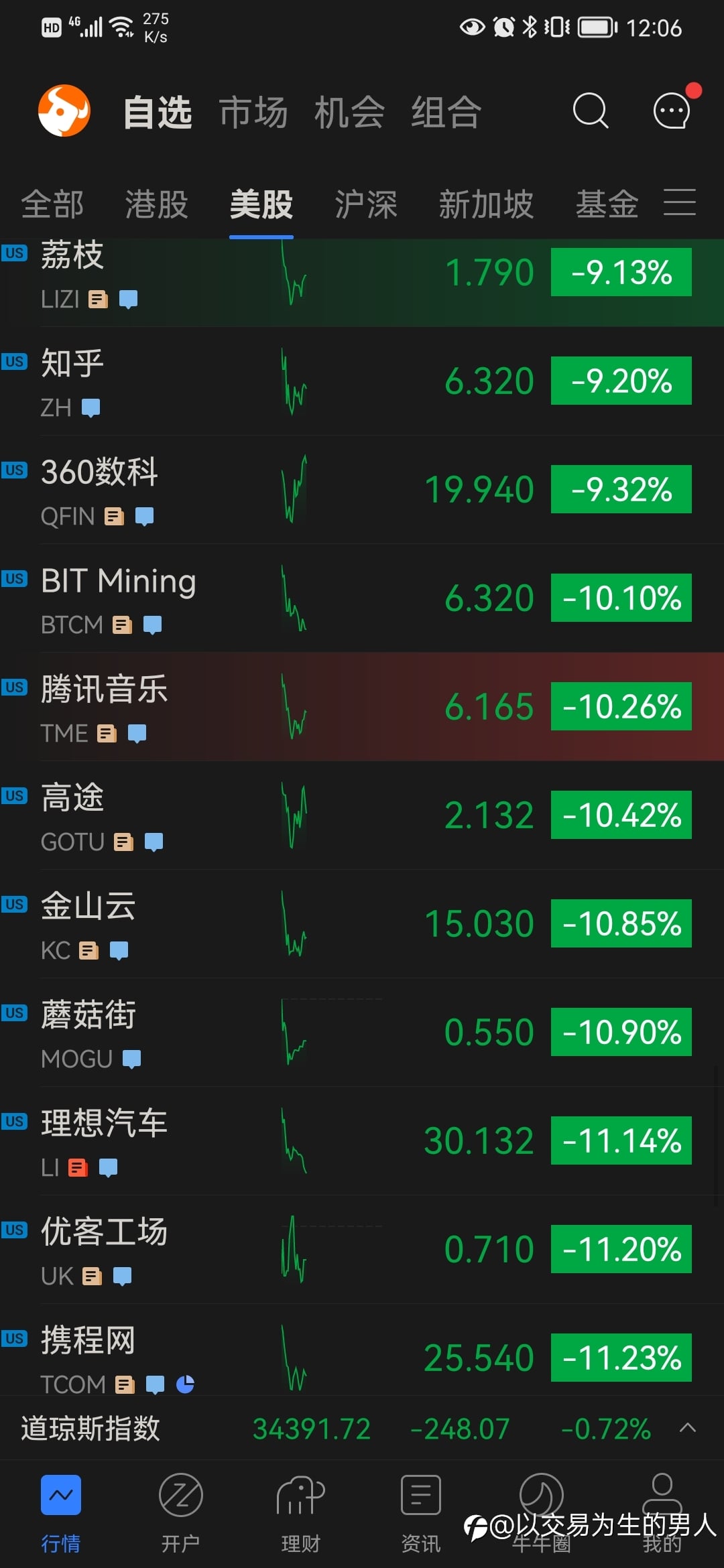Switch to the 机会 top tab
The width and height of the screenshot is (724, 1568).
[349, 112]
